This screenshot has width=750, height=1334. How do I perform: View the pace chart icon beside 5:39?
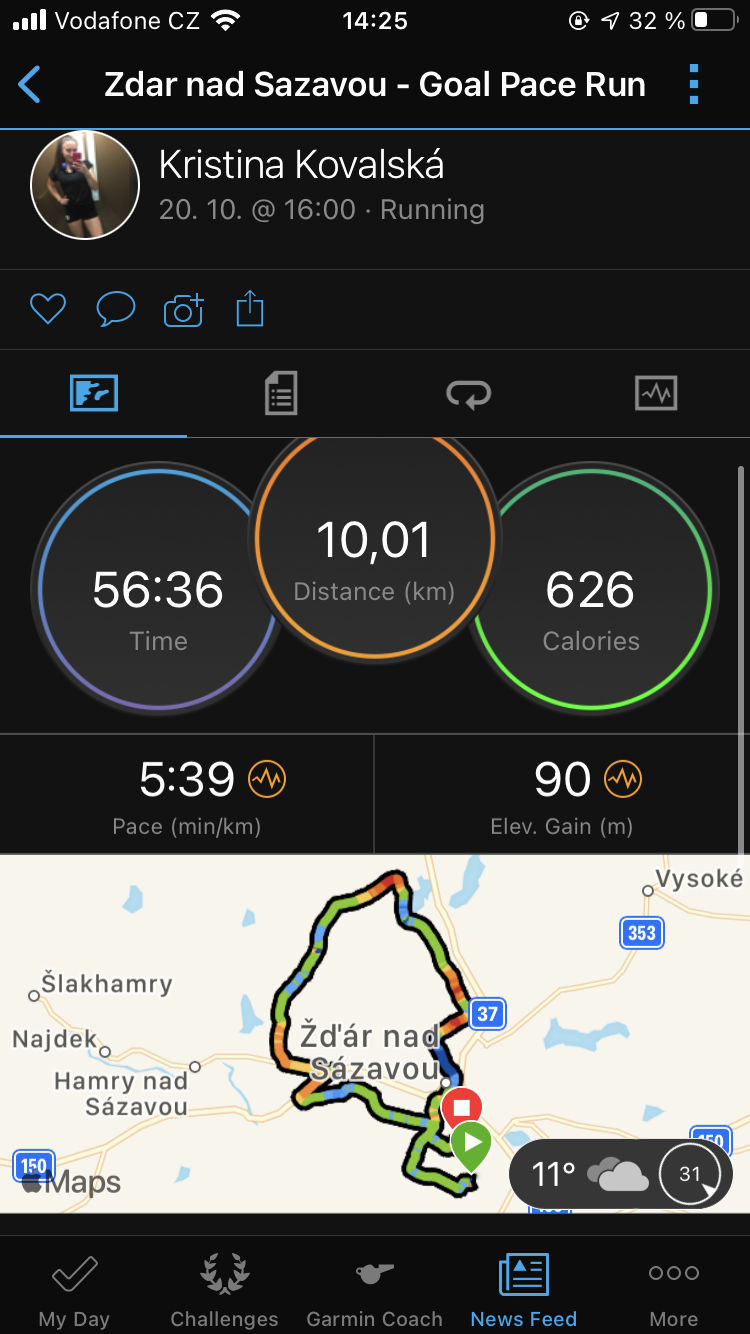[268, 779]
